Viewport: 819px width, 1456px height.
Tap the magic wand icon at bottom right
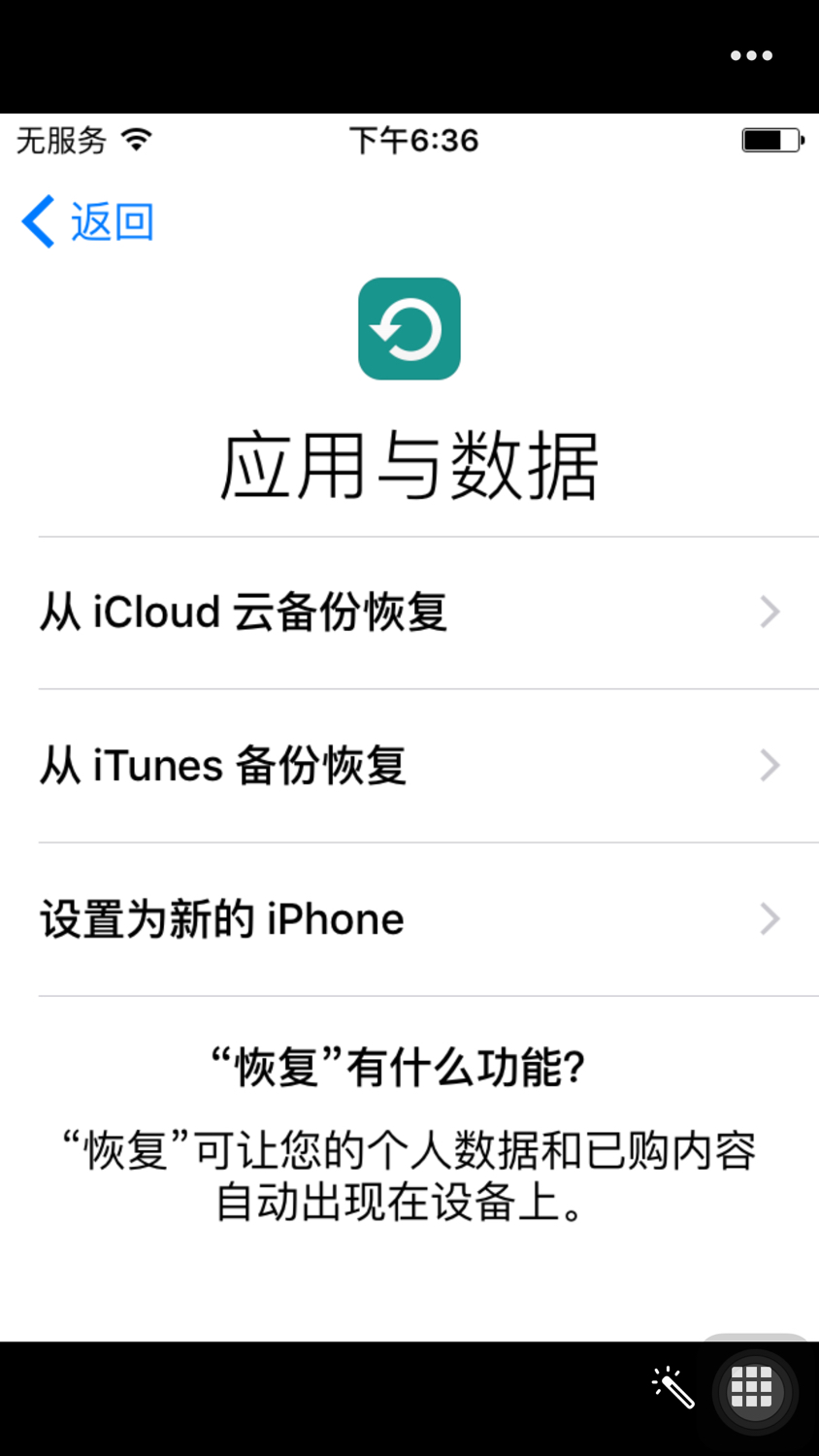pos(673,1388)
